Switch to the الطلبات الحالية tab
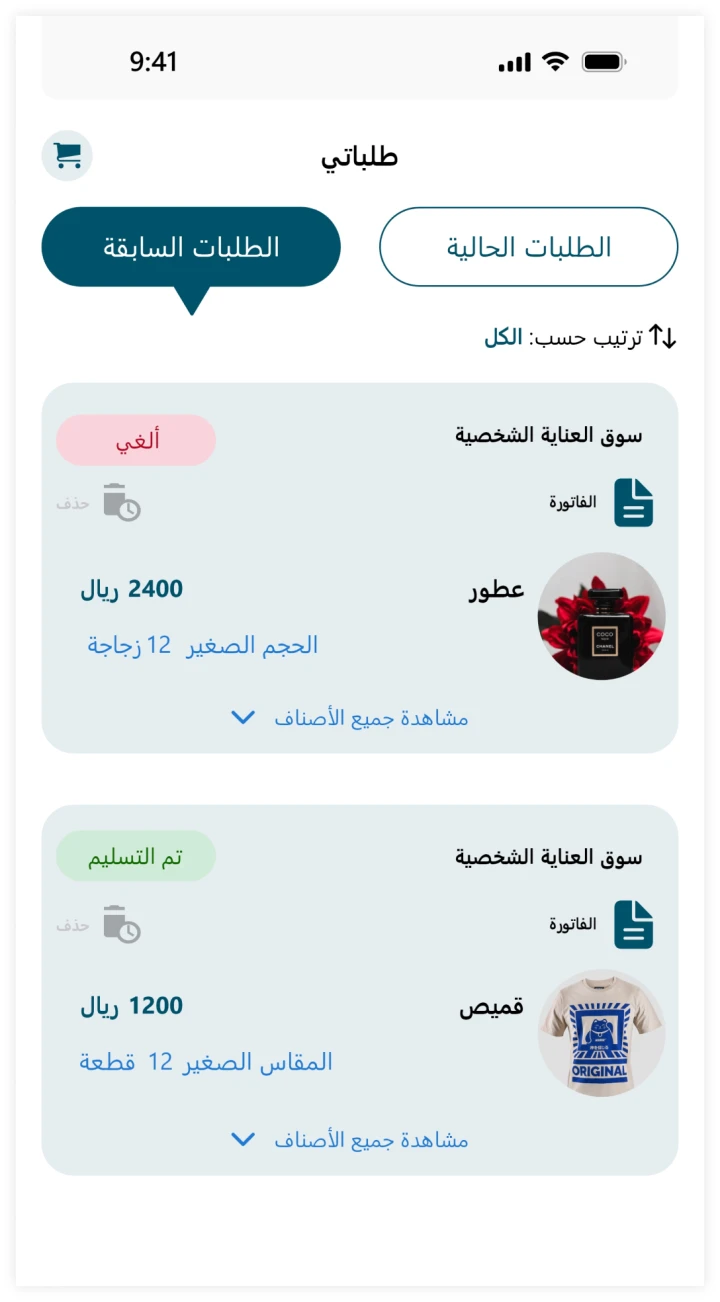The width and height of the screenshot is (720, 1302). 528,247
